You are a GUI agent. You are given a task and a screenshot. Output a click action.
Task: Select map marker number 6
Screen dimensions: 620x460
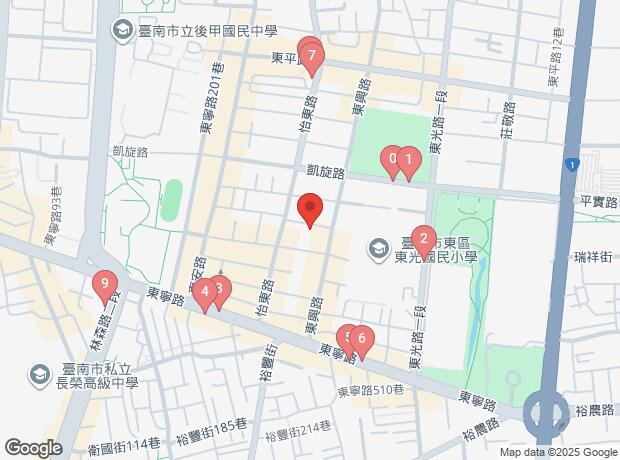(362, 341)
